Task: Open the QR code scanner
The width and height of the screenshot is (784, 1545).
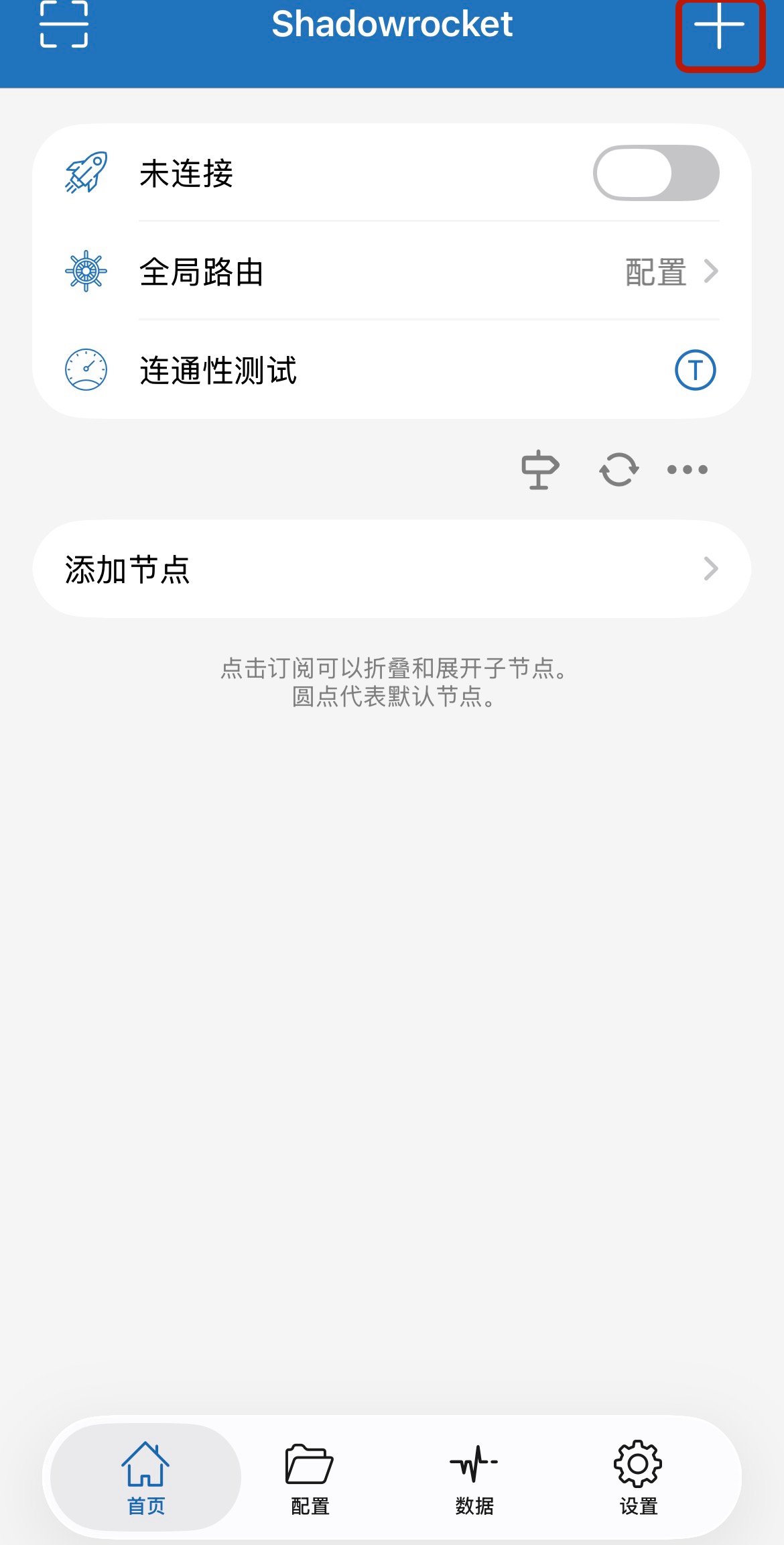Action: 64,25
